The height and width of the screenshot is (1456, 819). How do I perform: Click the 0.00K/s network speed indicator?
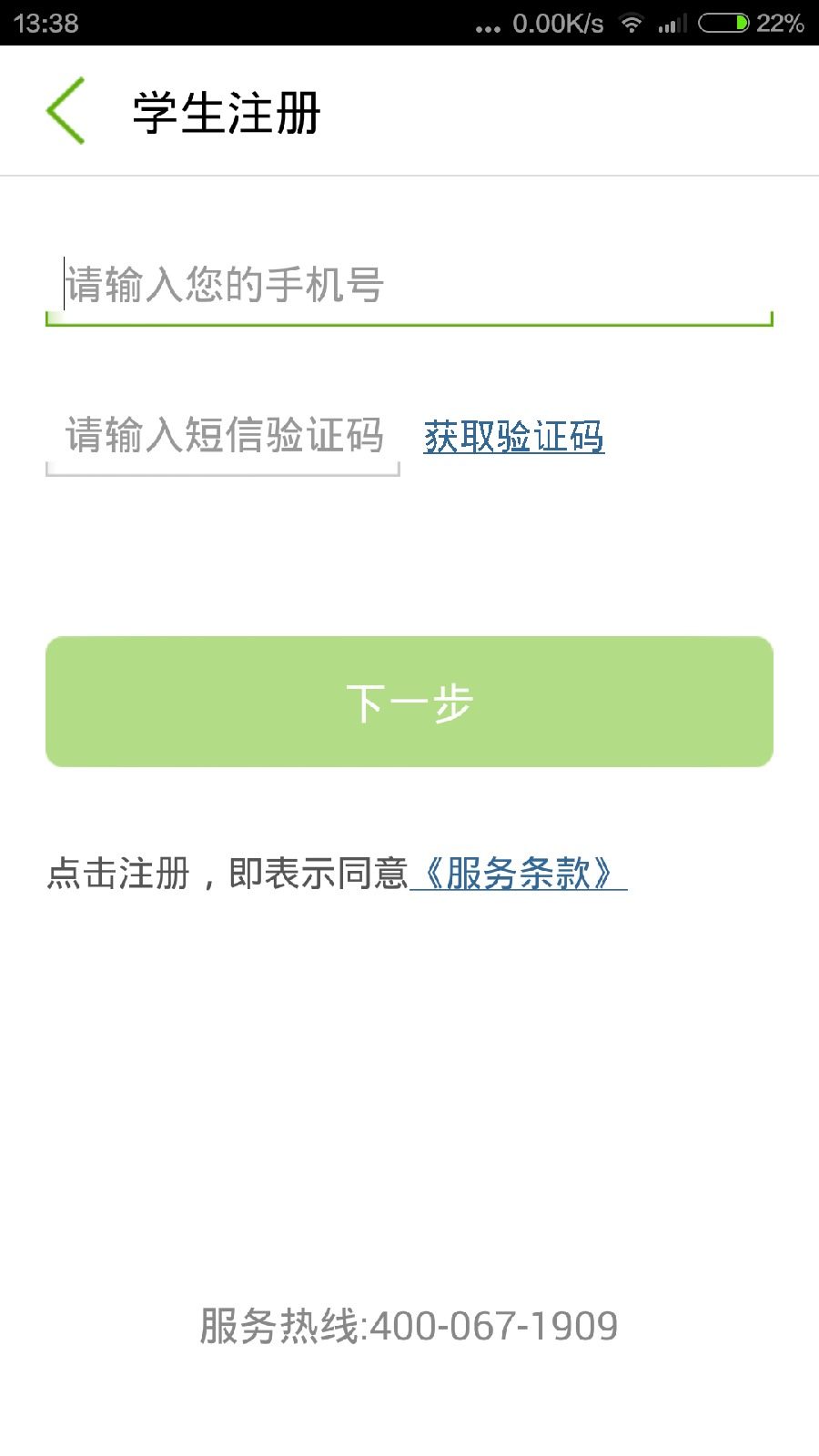click(x=558, y=24)
